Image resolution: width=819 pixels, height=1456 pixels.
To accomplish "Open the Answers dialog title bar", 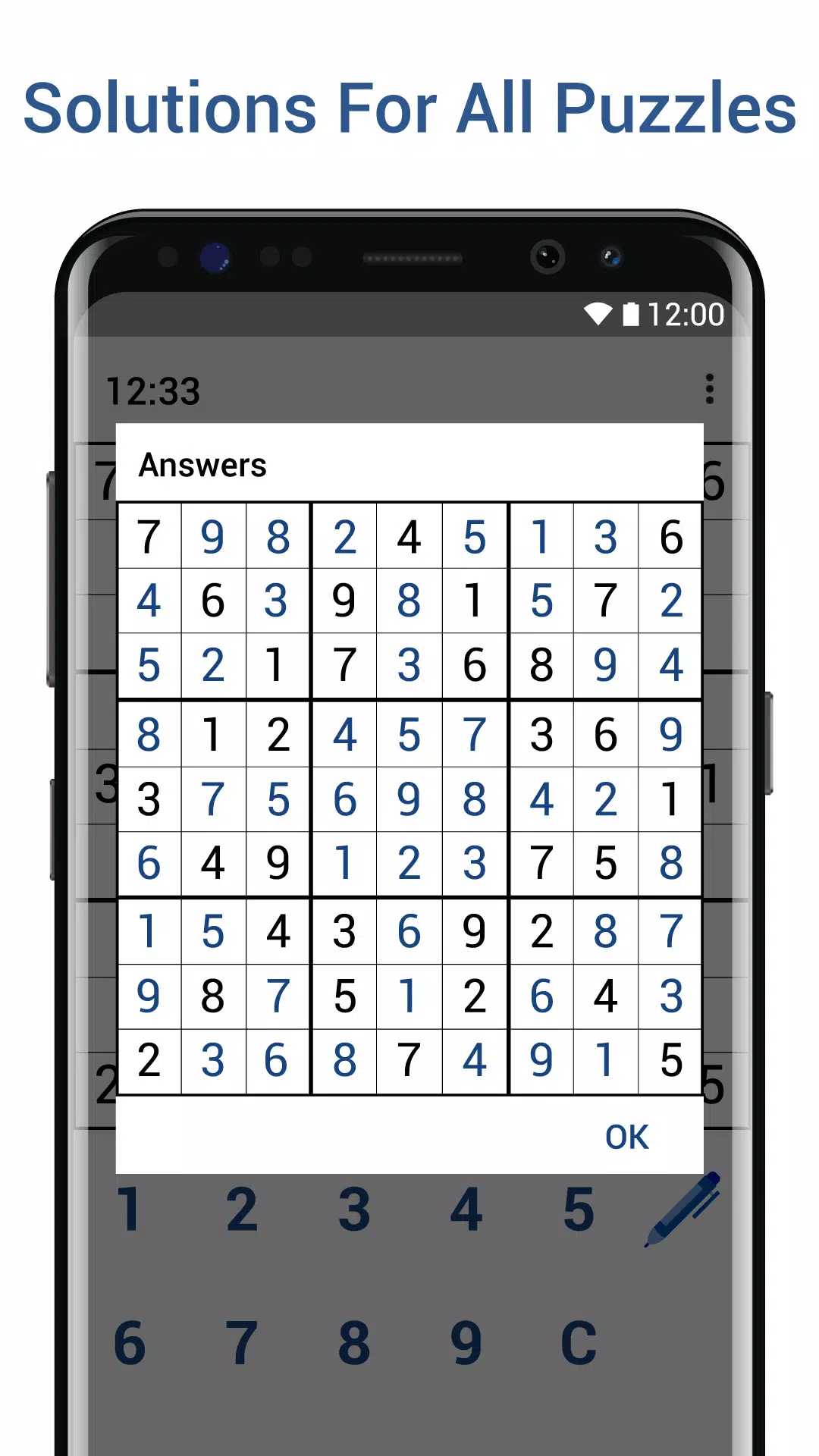I will (x=201, y=464).
